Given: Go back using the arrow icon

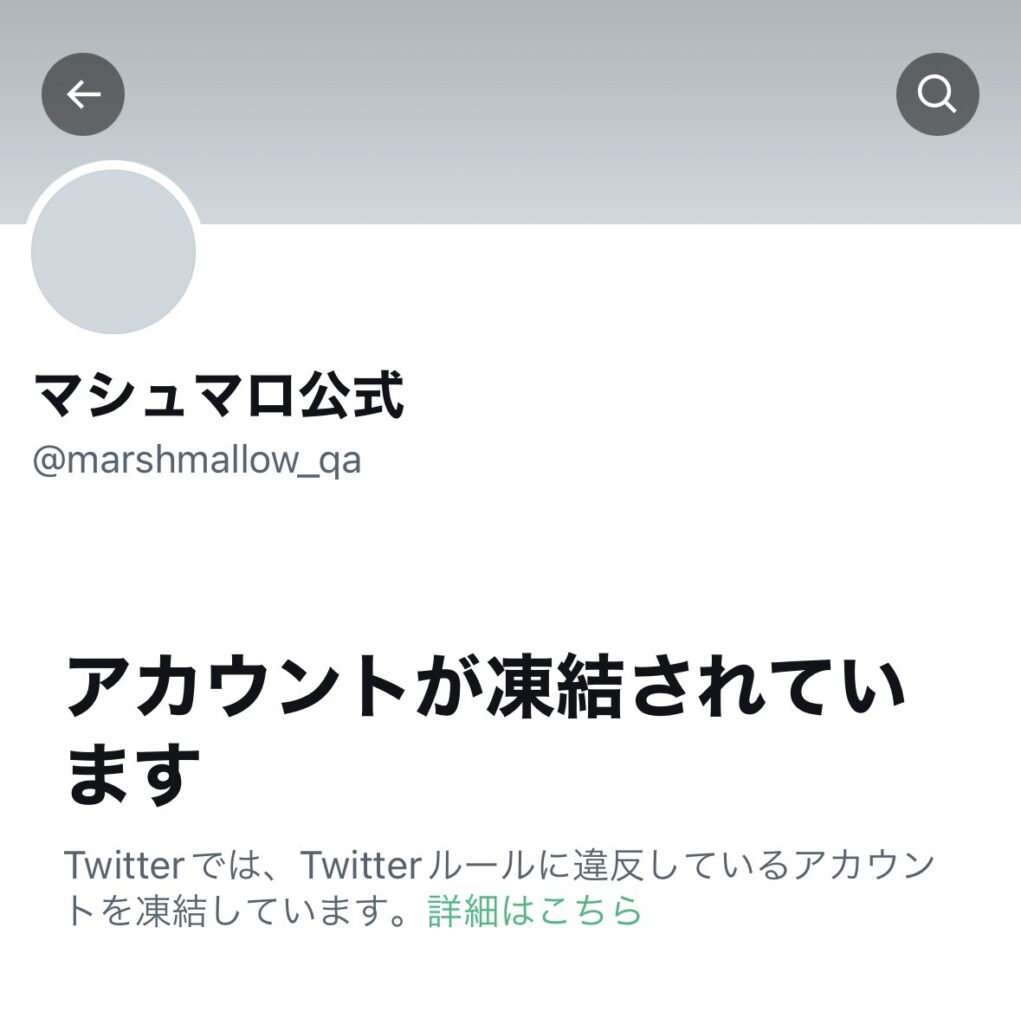Looking at the screenshot, I should click(83, 95).
